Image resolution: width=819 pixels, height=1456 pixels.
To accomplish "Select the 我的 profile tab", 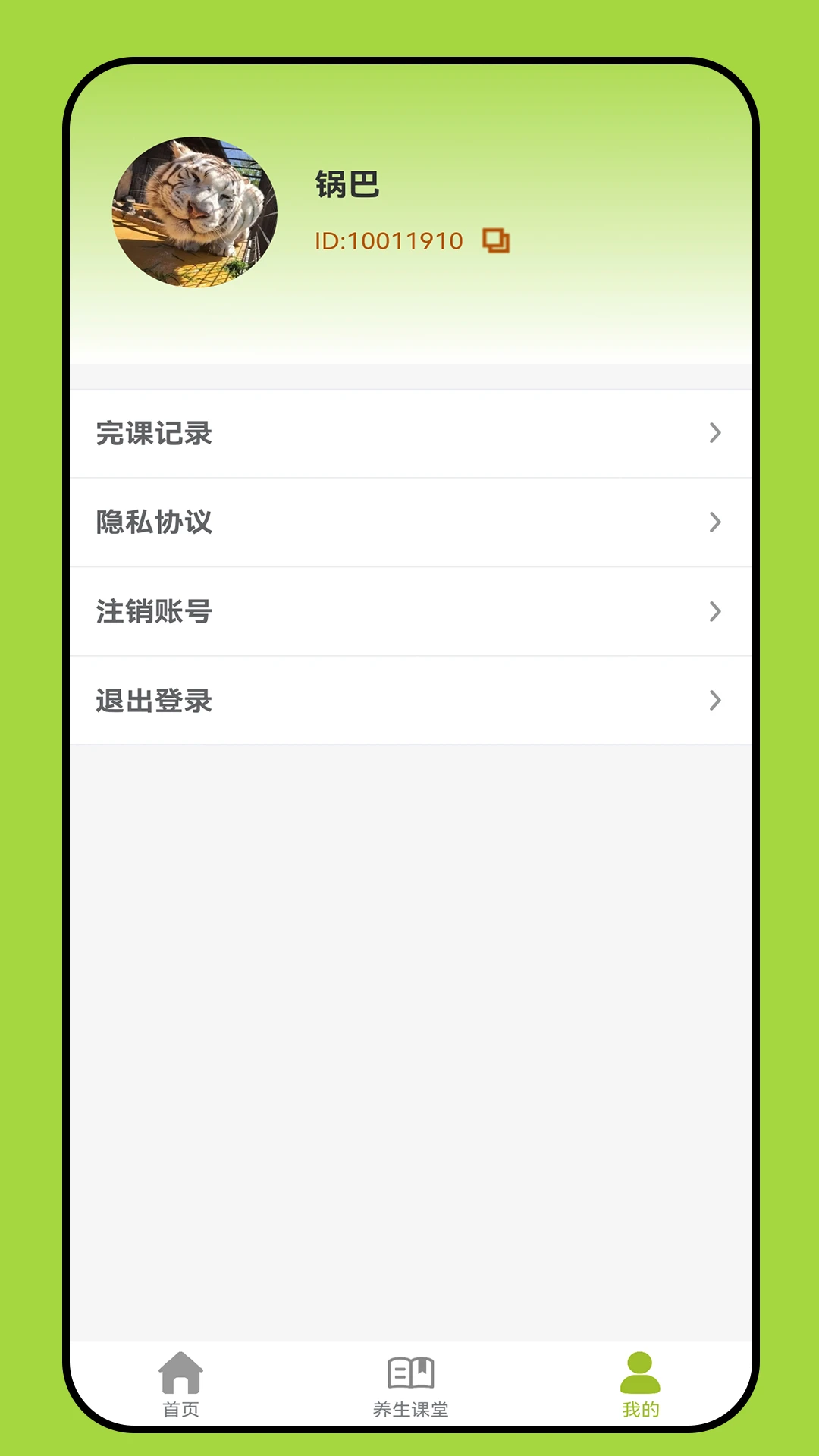I will (x=640, y=1385).
